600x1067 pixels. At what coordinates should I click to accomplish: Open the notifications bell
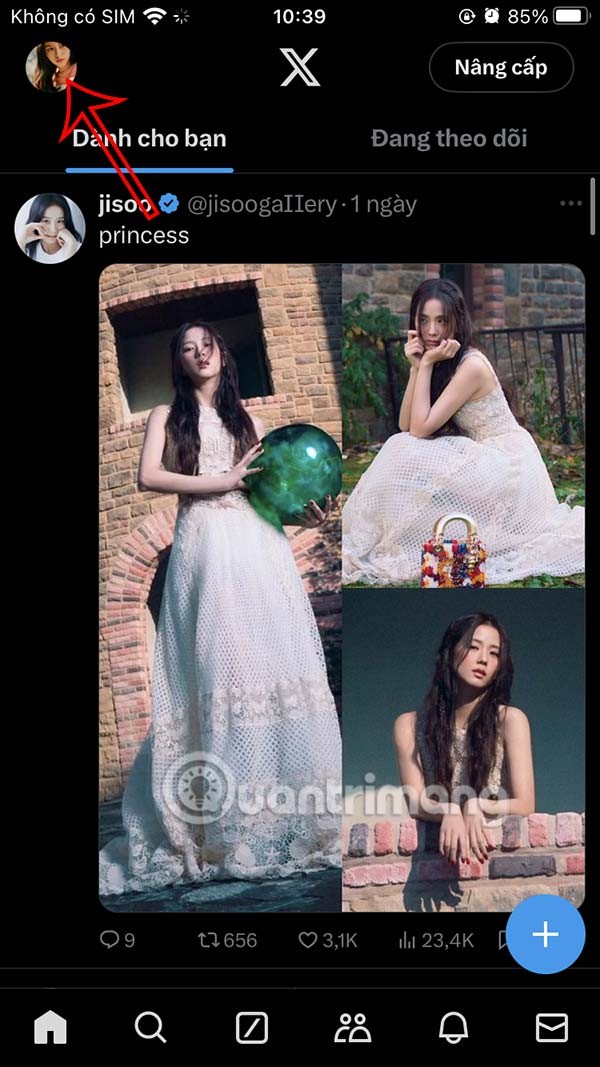(x=453, y=1027)
